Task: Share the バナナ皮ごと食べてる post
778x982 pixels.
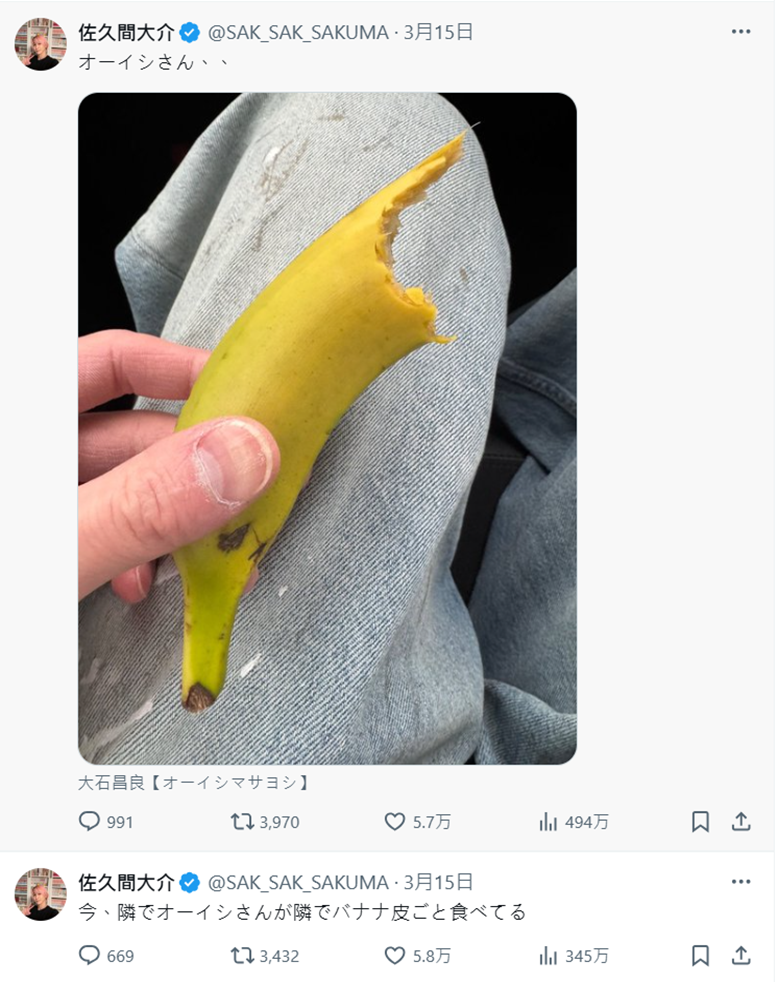Action: pyautogui.click(x=741, y=956)
